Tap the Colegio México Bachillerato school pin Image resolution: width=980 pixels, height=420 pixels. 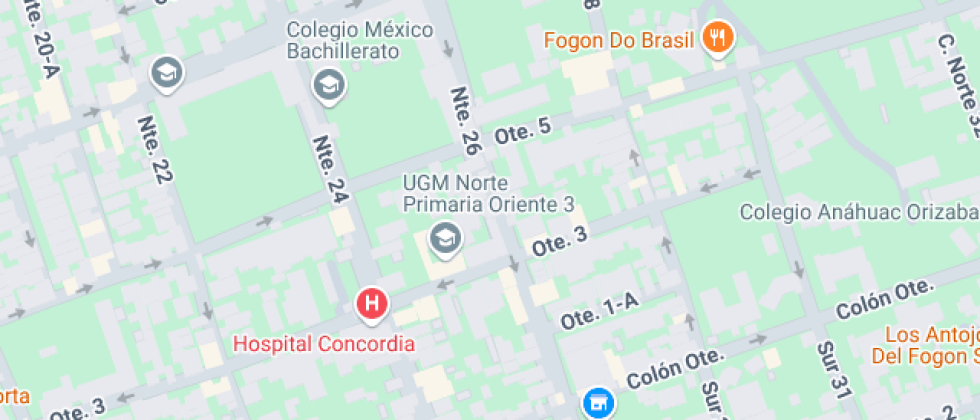pos(328,86)
